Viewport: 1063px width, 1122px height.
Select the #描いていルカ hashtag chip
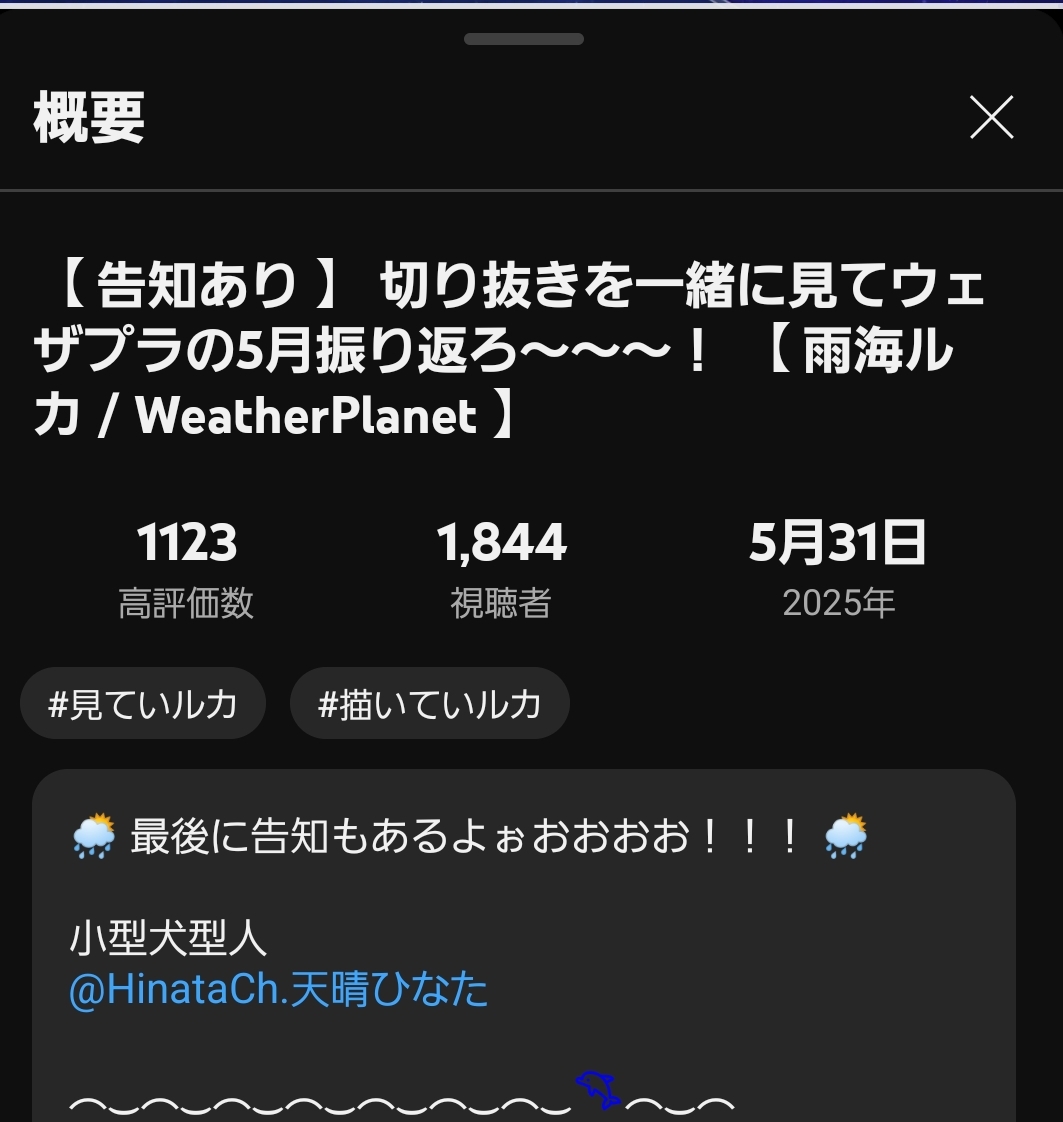(429, 704)
